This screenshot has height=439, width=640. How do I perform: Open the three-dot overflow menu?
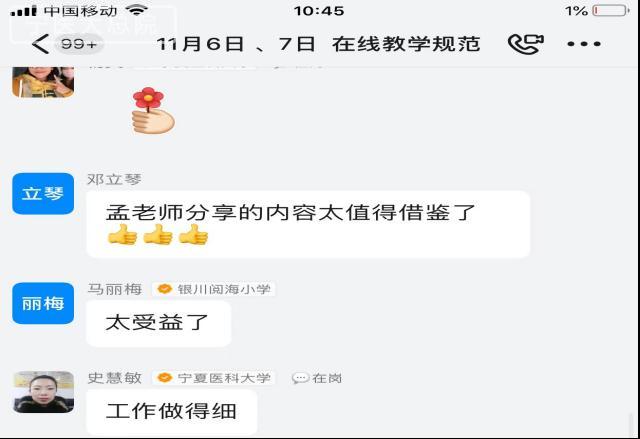coord(584,44)
